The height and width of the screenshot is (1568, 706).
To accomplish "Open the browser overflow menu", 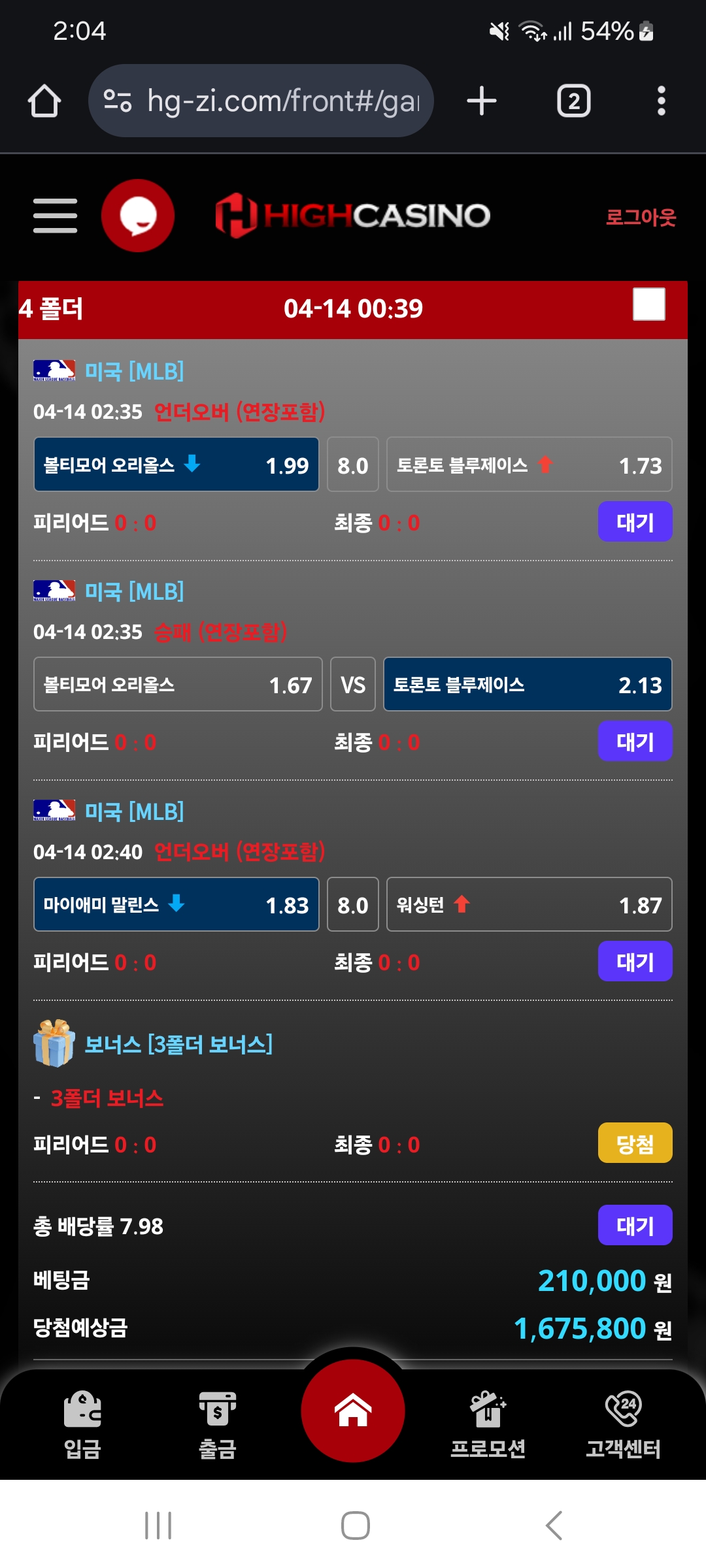I will (661, 101).
